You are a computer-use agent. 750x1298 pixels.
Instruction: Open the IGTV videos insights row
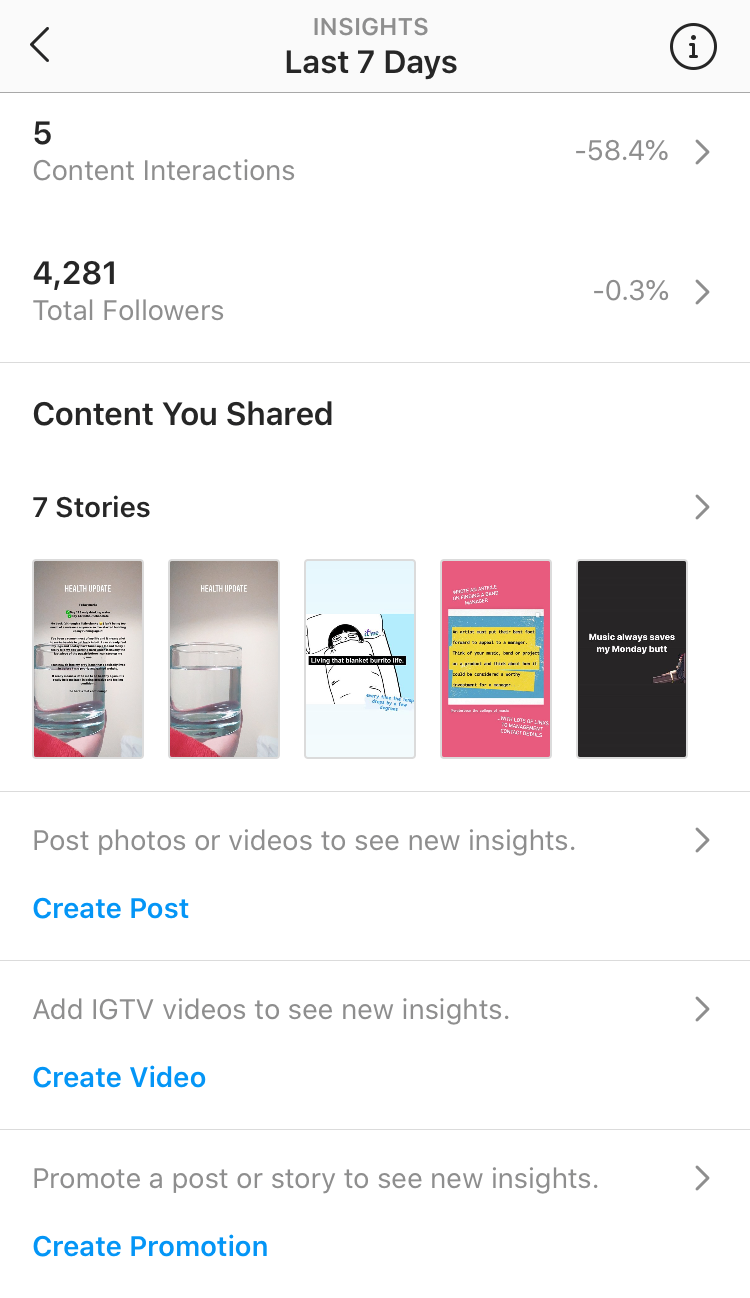[374, 1009]
